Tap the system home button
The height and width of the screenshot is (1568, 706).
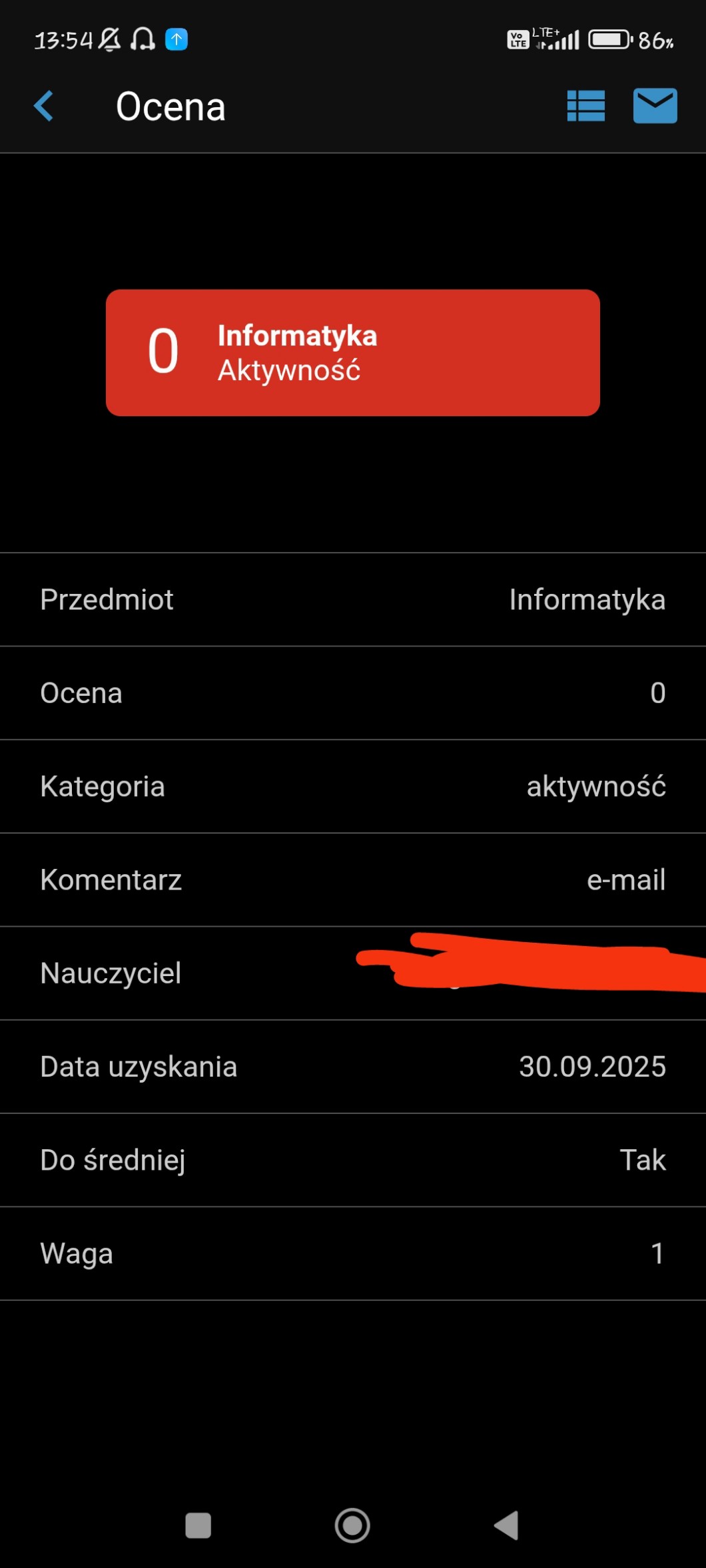352,1525
